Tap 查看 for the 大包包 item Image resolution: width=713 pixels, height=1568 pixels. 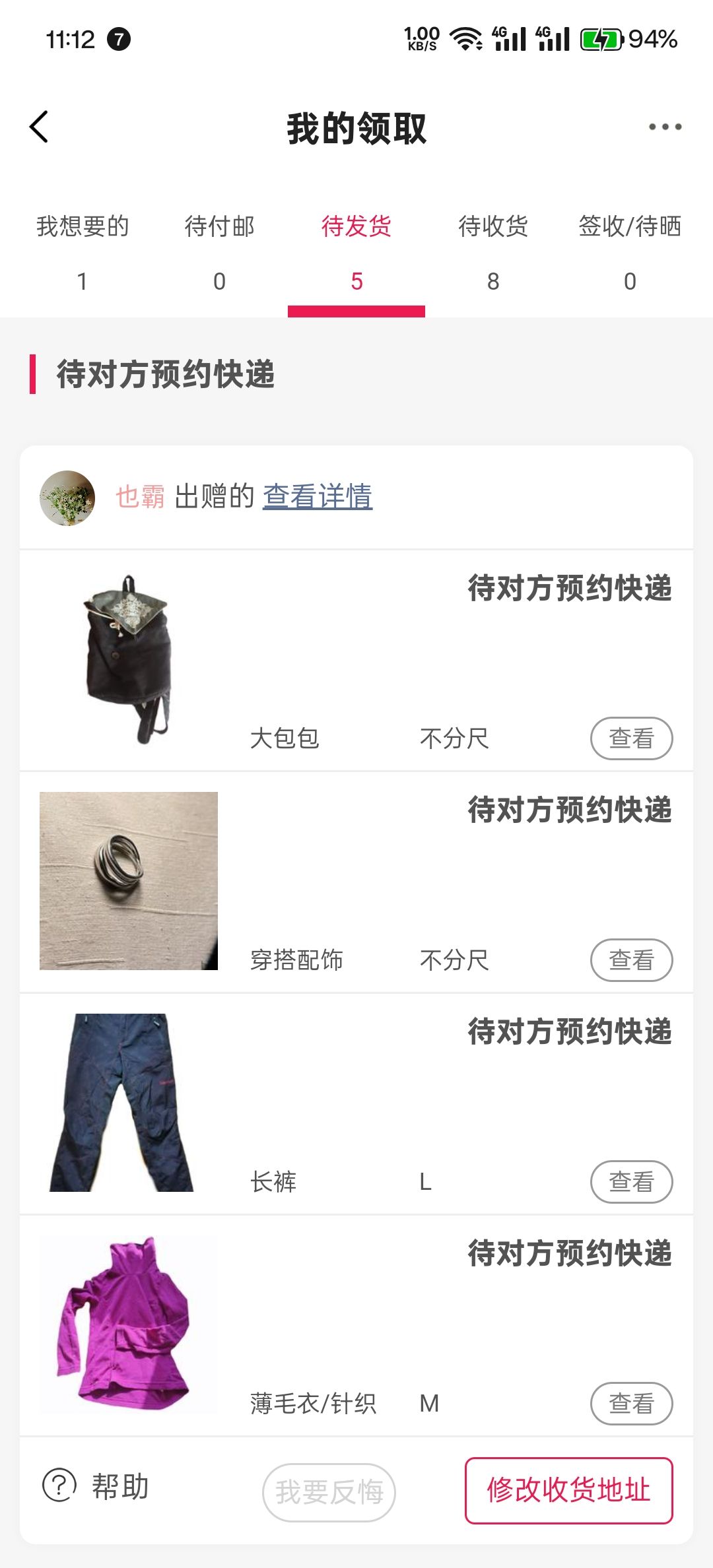(x=631, y=738)
